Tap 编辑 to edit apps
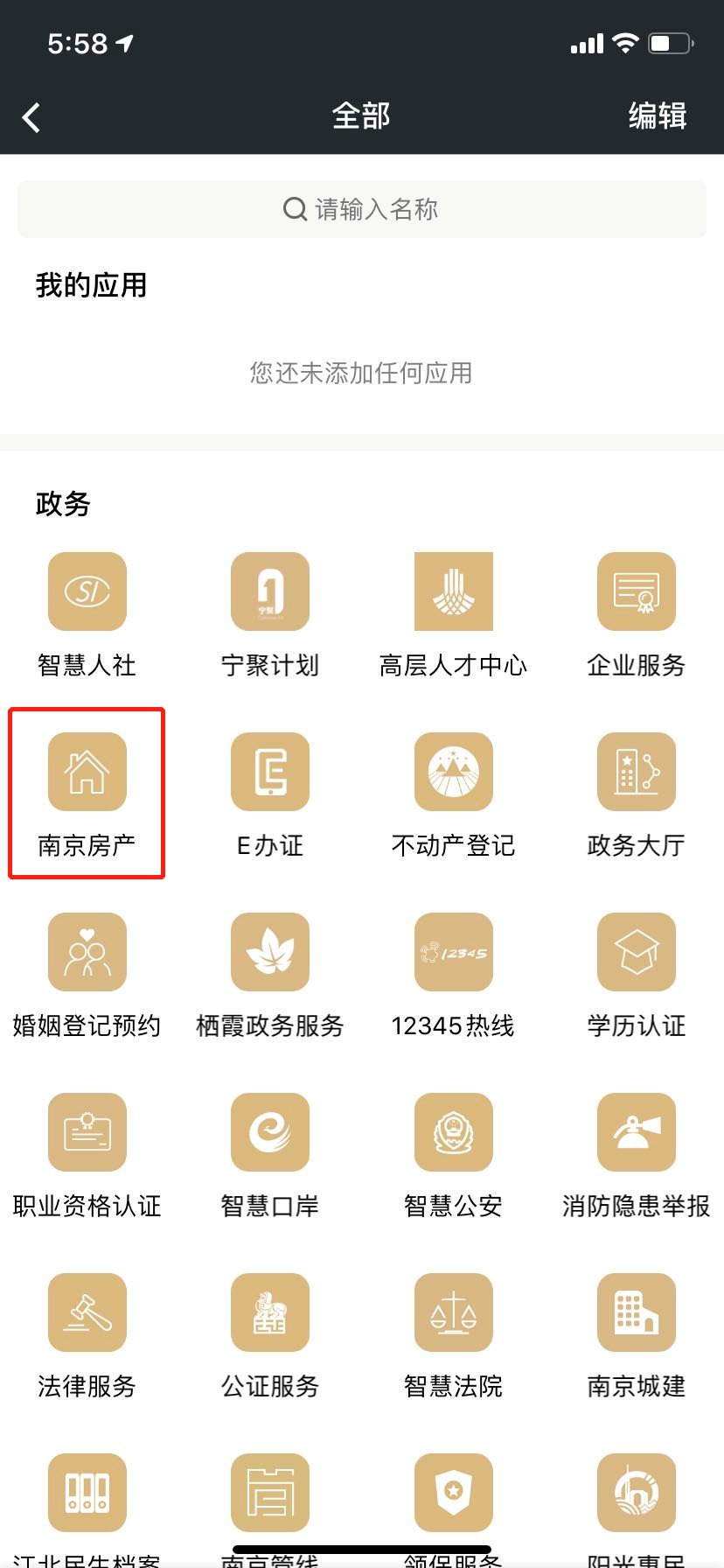 pyautogui.click(x=657, y=116)
